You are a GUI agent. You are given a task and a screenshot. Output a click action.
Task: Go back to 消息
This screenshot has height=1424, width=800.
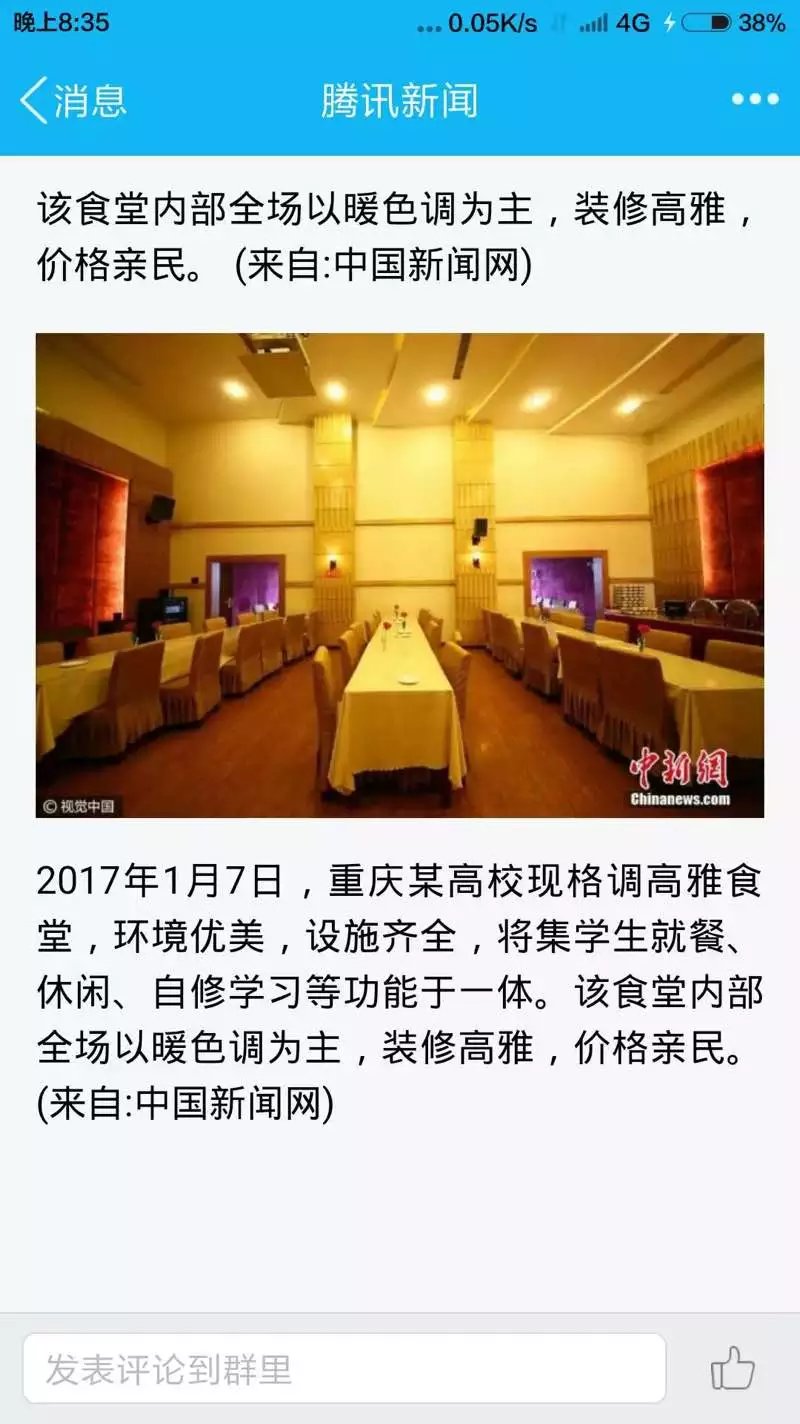tap(72, 101)
